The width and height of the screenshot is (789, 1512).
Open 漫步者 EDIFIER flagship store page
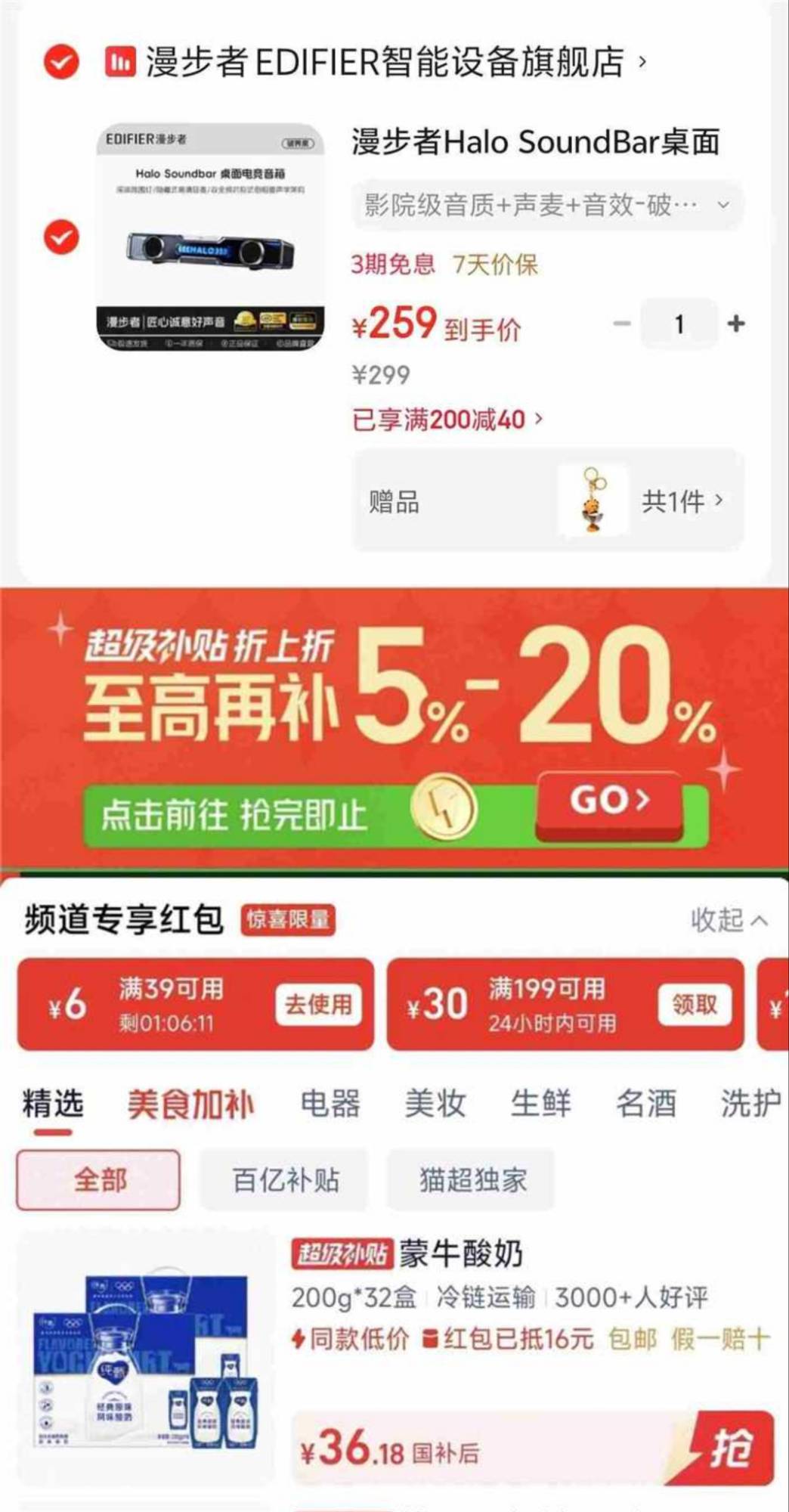point(384,62)
